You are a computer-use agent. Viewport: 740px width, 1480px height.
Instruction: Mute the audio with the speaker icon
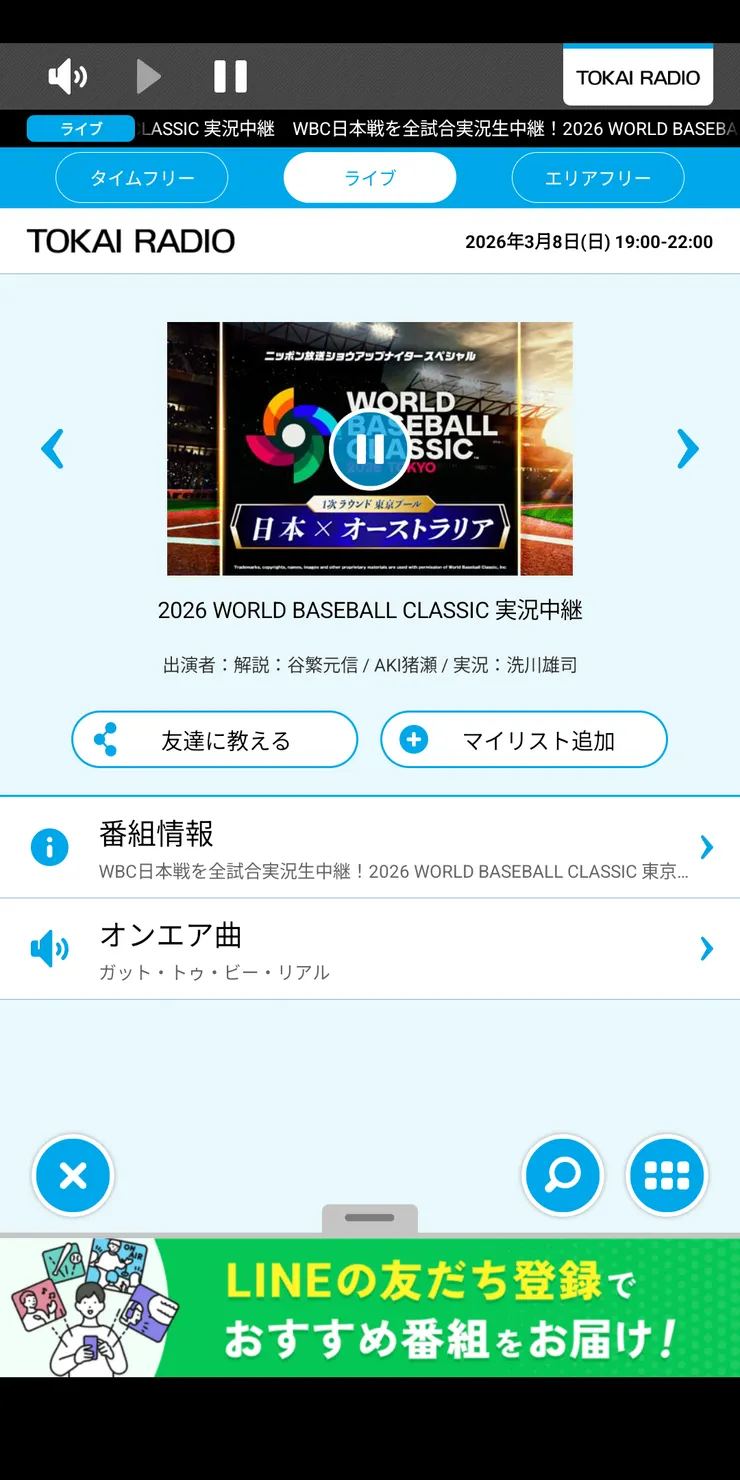(66, 76)
